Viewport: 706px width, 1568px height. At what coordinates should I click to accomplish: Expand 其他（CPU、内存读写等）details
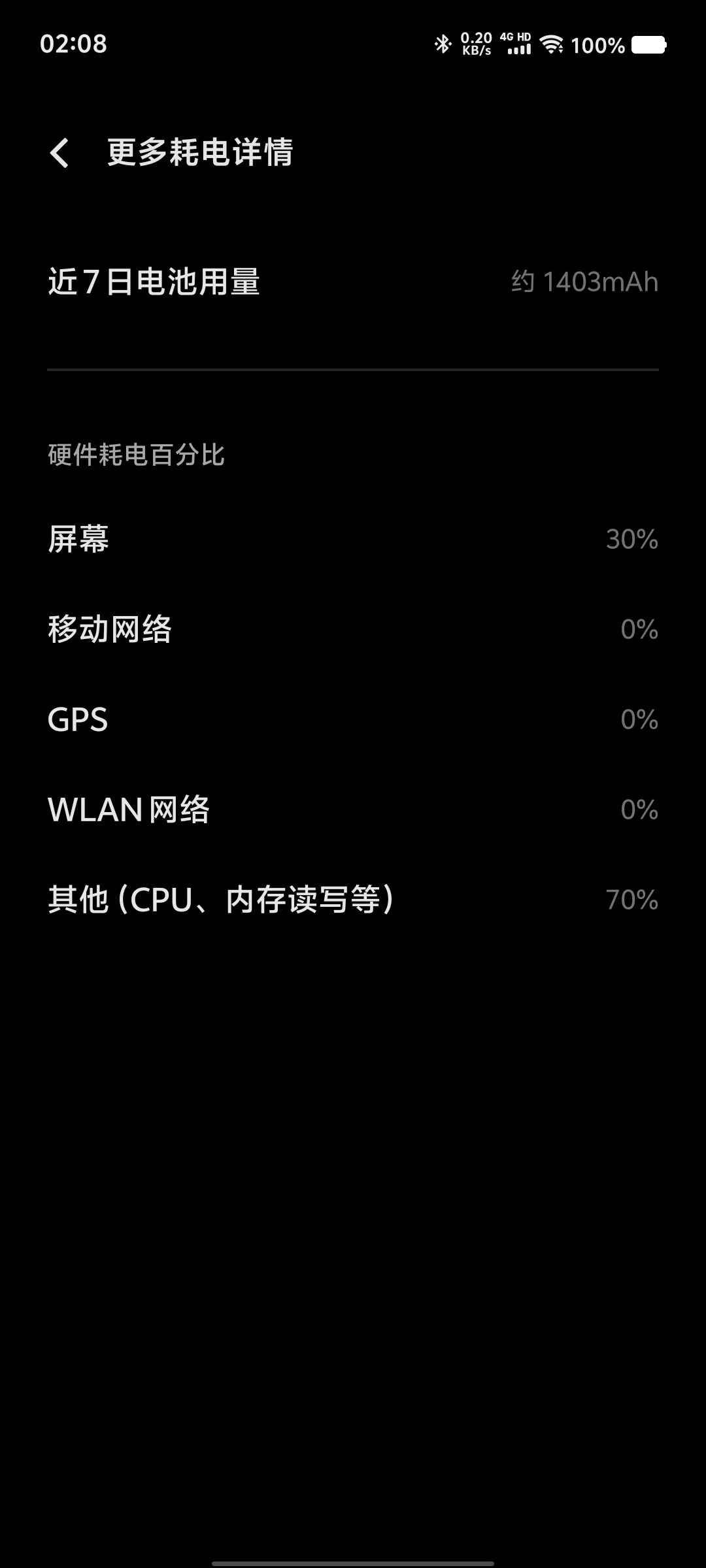click(353, 899)
